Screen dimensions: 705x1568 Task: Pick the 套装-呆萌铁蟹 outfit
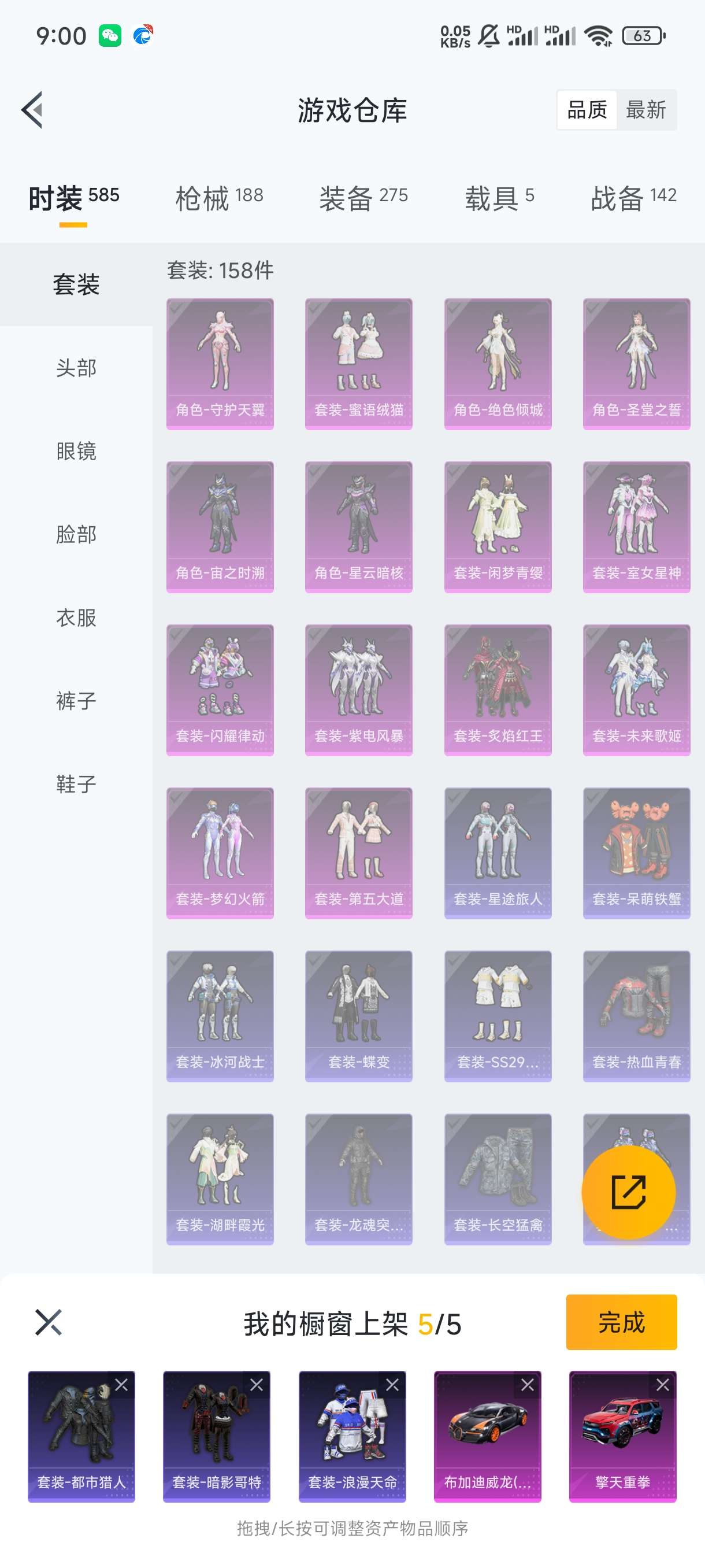636,853
